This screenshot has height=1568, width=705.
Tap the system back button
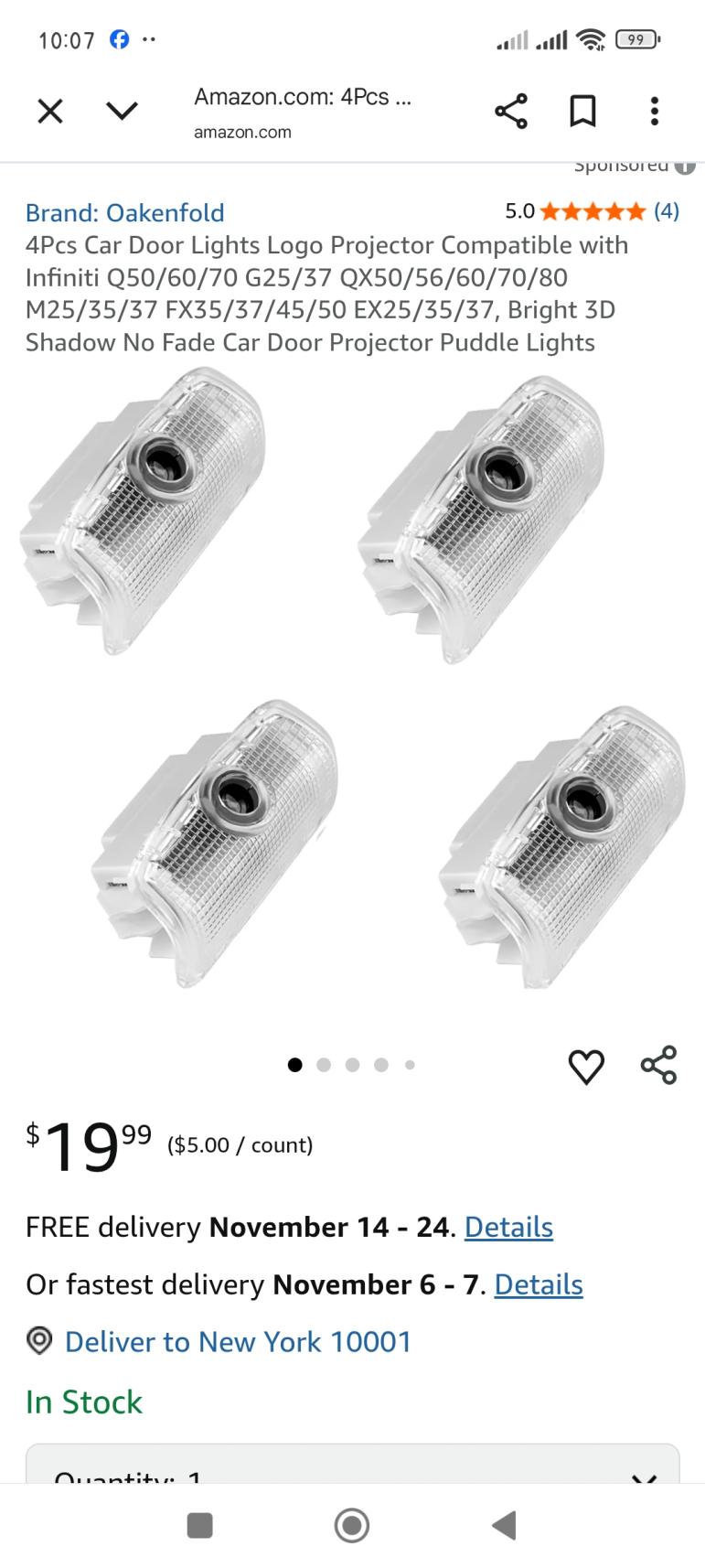point(504,1525)
